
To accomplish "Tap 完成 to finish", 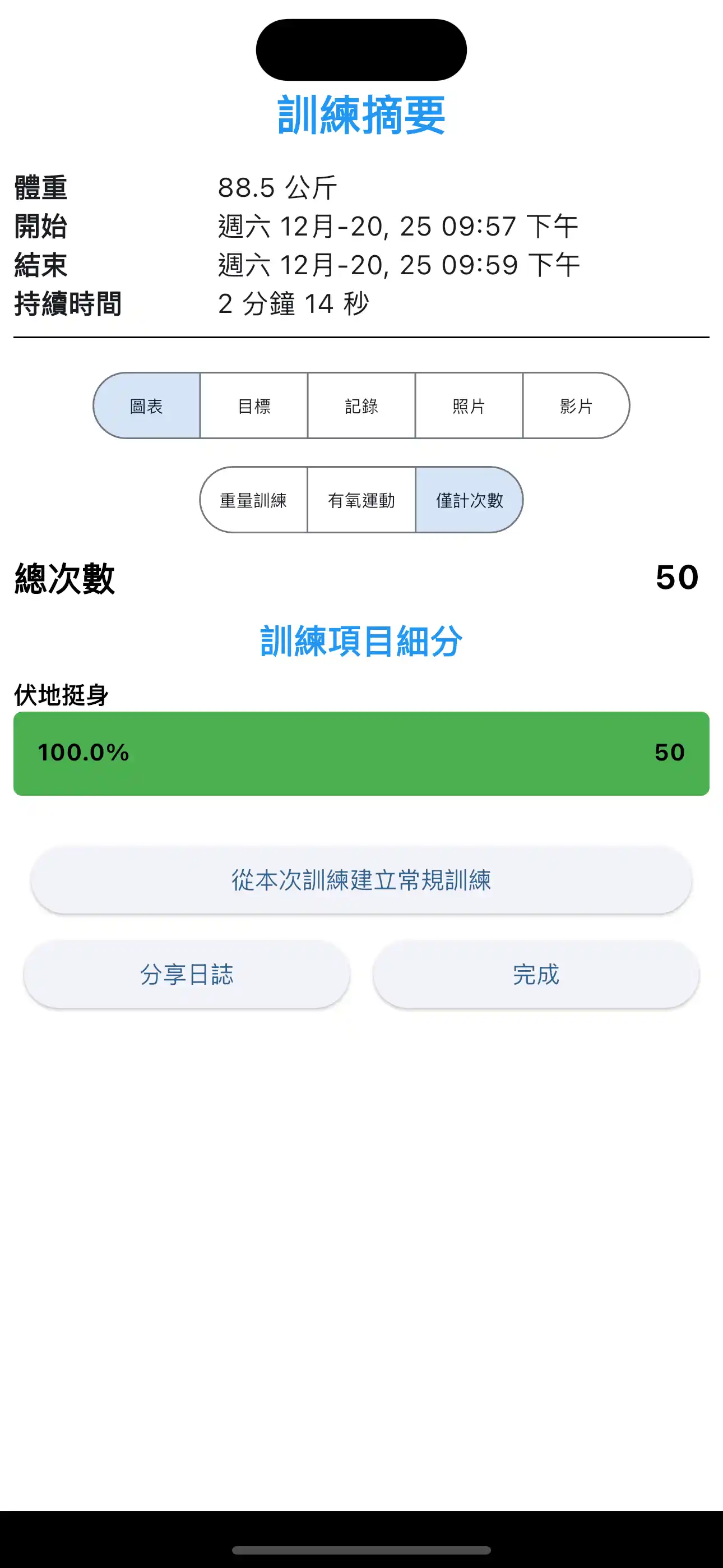I will click(x=536, y=975).
